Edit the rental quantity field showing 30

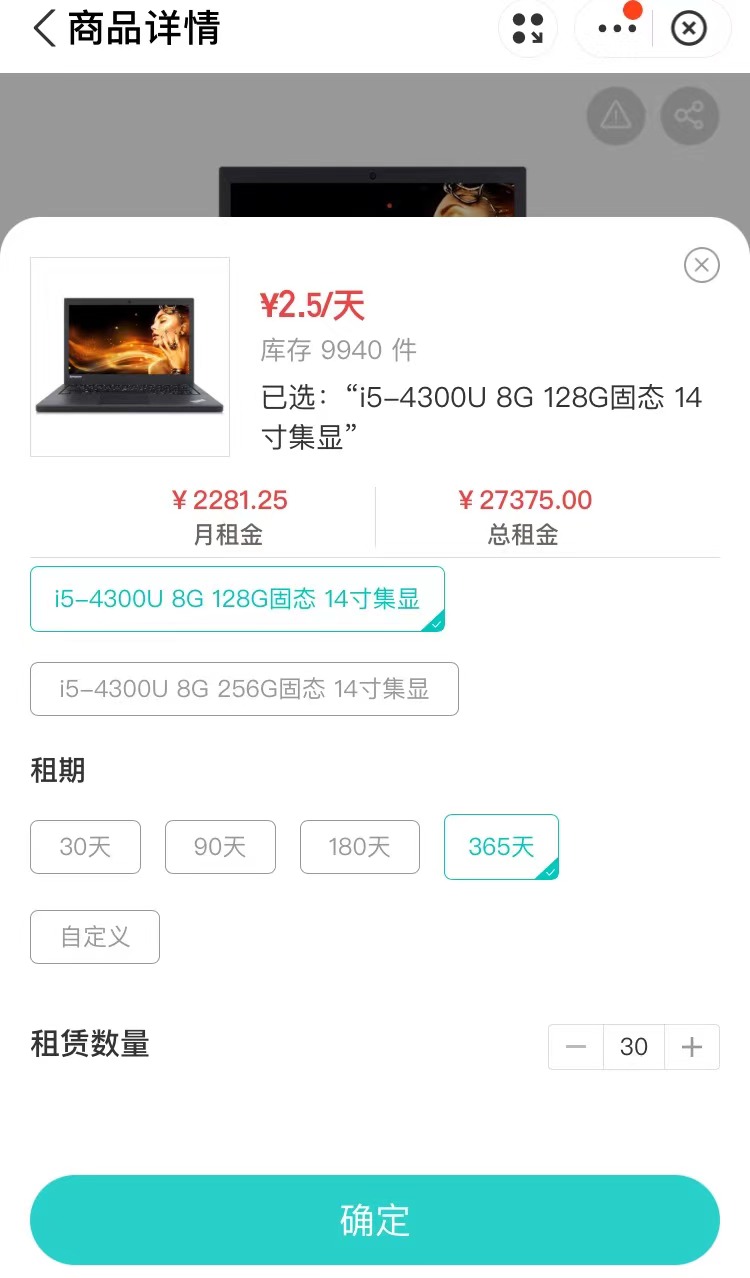(634, 1047)
